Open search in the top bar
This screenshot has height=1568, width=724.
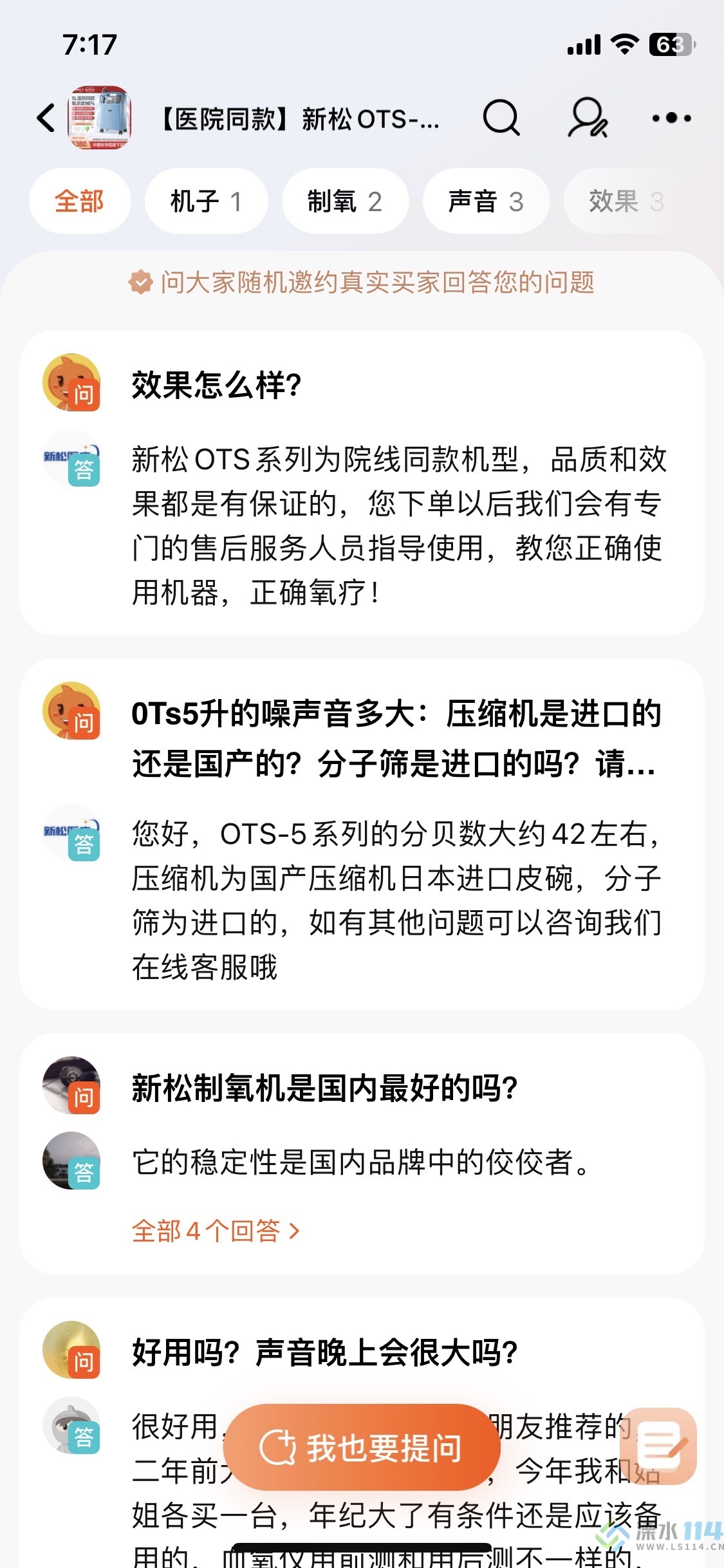coord(501,118)
